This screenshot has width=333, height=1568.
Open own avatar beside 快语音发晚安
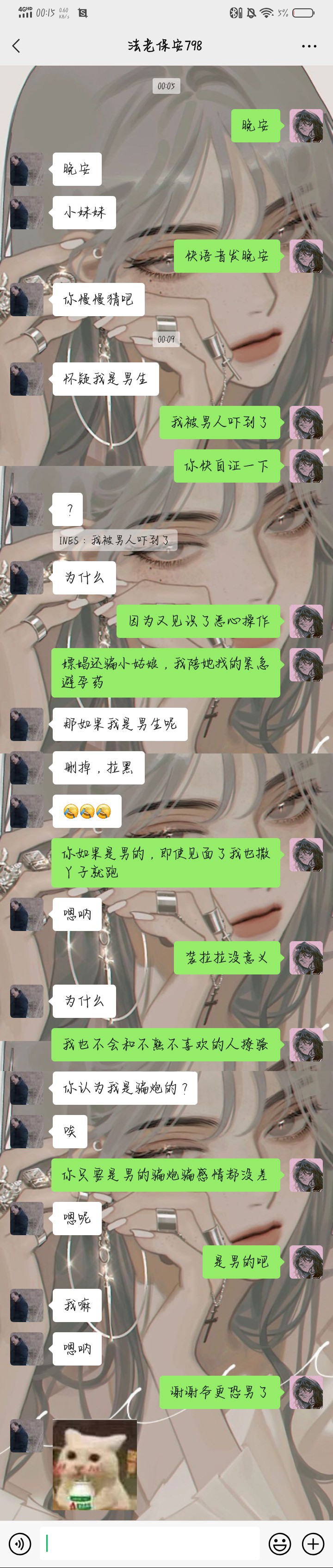click(x=306, y=256)
